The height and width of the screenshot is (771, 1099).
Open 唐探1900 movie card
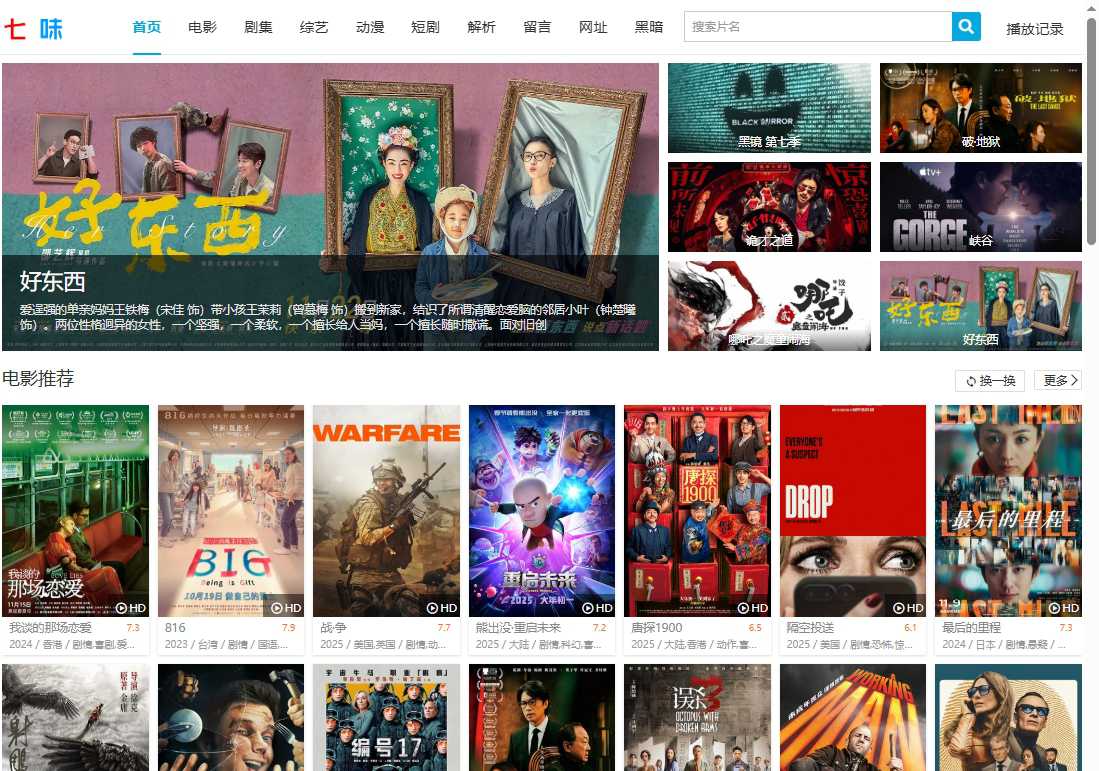click(x=697, y=511)
